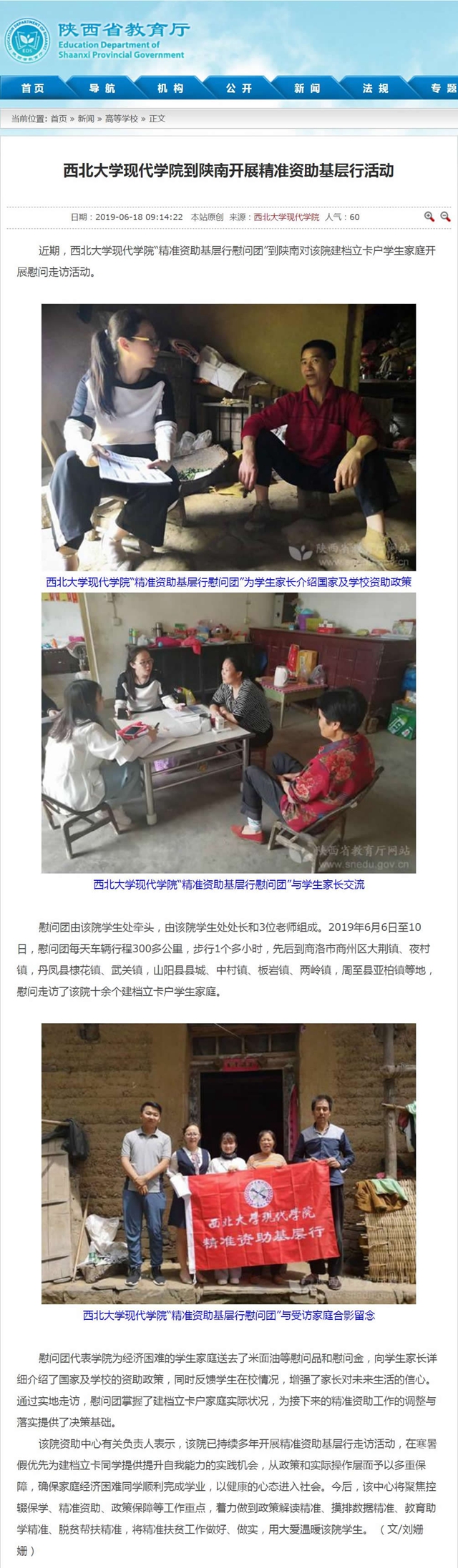The width and height of the screenshot is (458, 1568).
Task: Tap 首页 in the breadcrumb
Action: pyautogui.click(x=59, y=119)
